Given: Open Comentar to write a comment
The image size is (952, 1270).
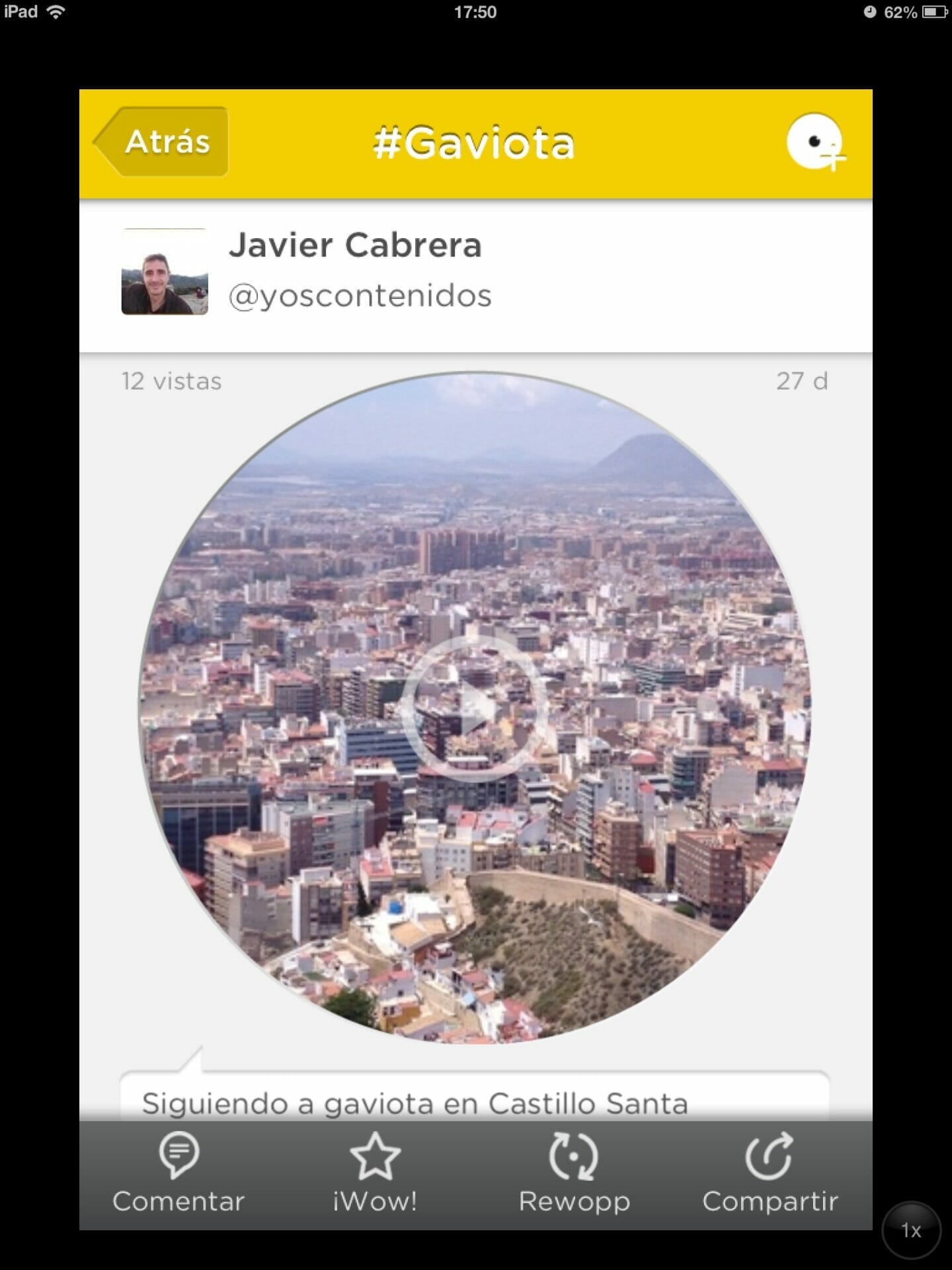Looking at the screenshot, I should [178, 1173].
